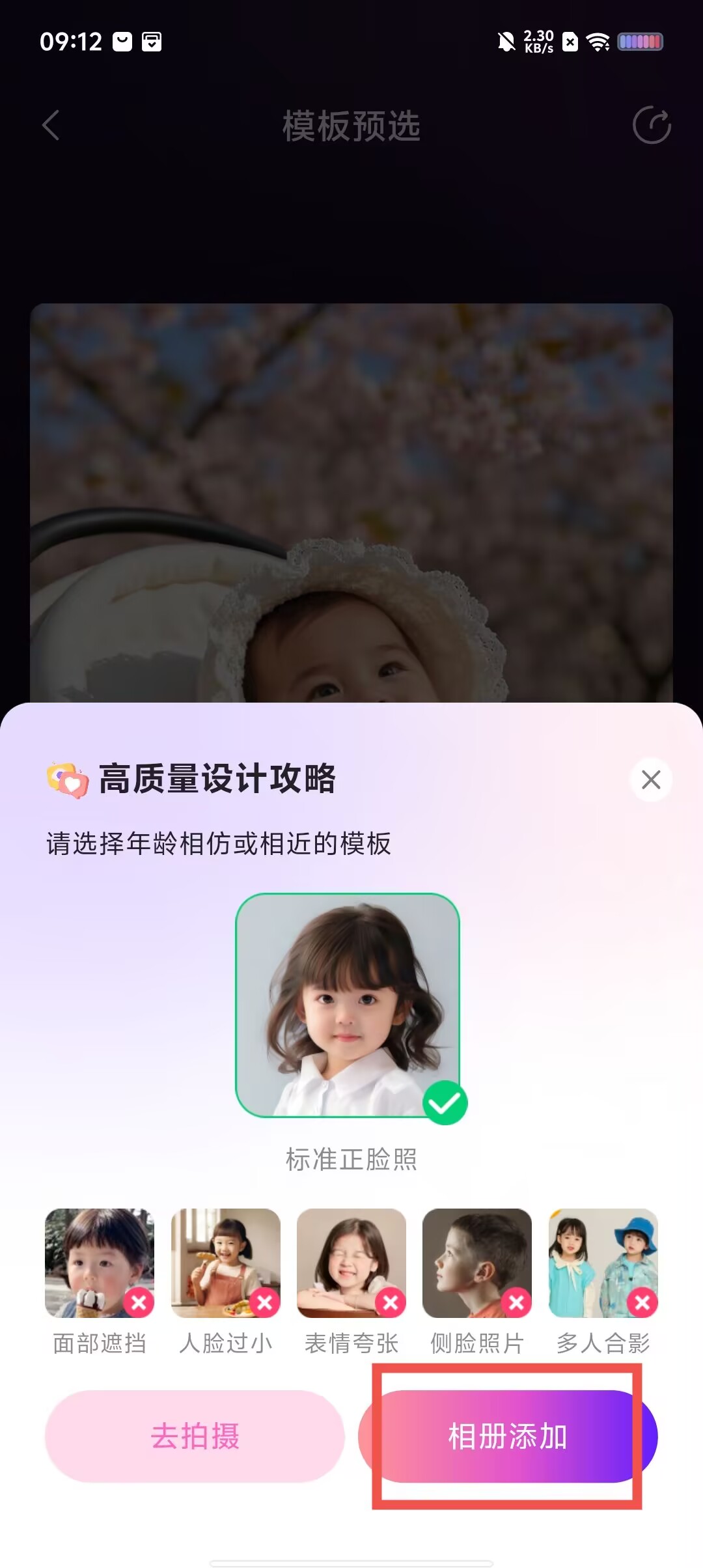Close the 高质量设计攻略 tips sheet
The width and height of the screenshot is (703, 1568).
tap(650, 779)
